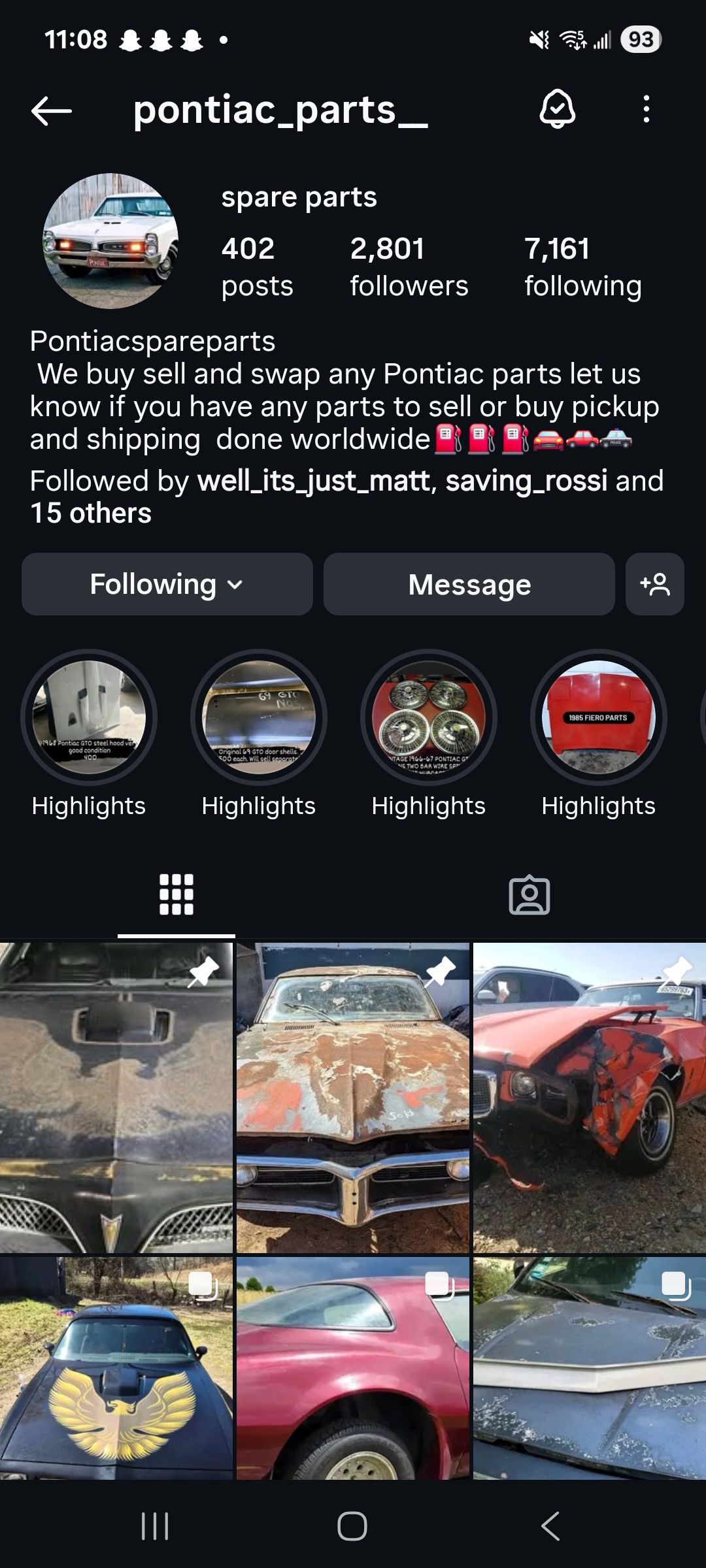Open the wire hubcaps highlight
This screenshot has width=706, height=1568.
[x=429, y=717]
